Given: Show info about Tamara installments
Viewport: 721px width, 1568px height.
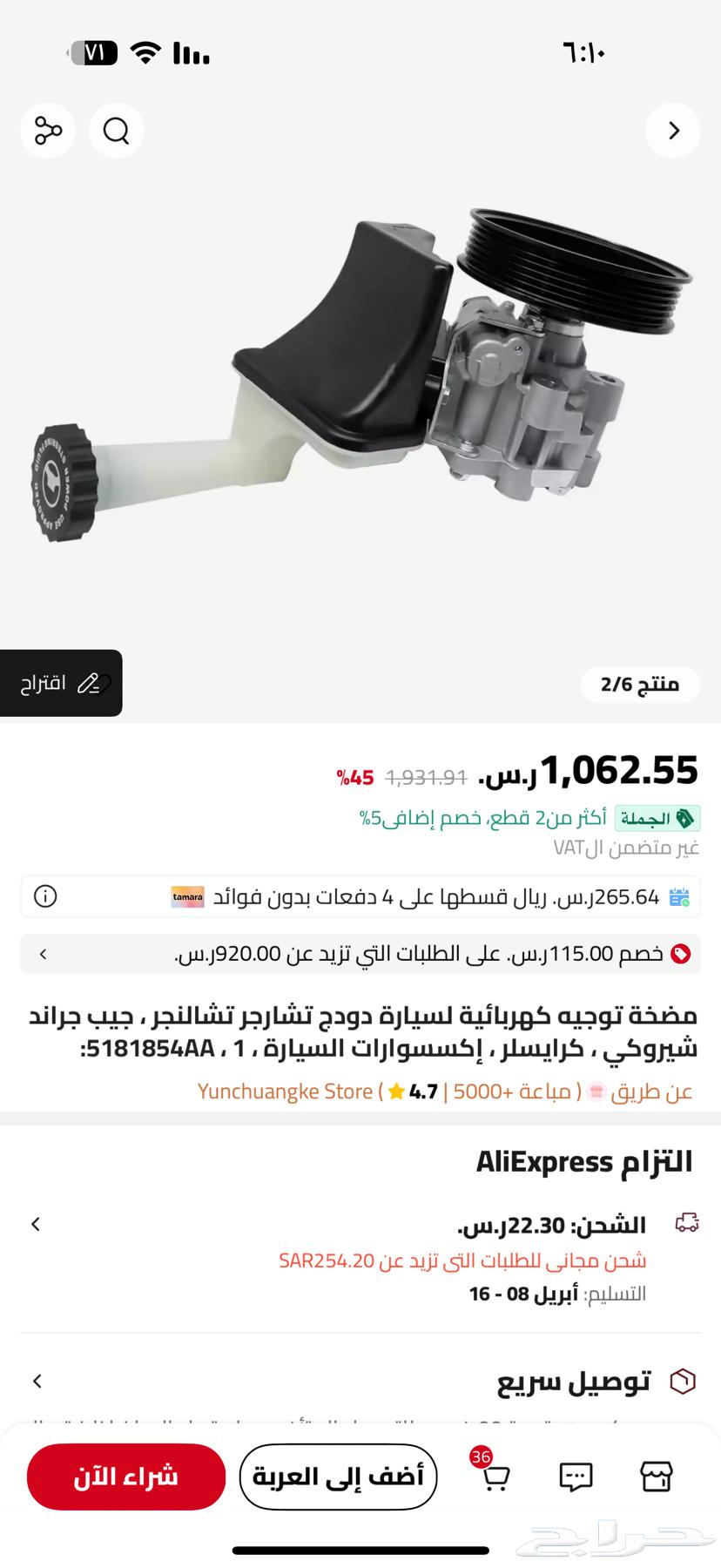Looking at the screenshot, I should click(x=45, y=896).
